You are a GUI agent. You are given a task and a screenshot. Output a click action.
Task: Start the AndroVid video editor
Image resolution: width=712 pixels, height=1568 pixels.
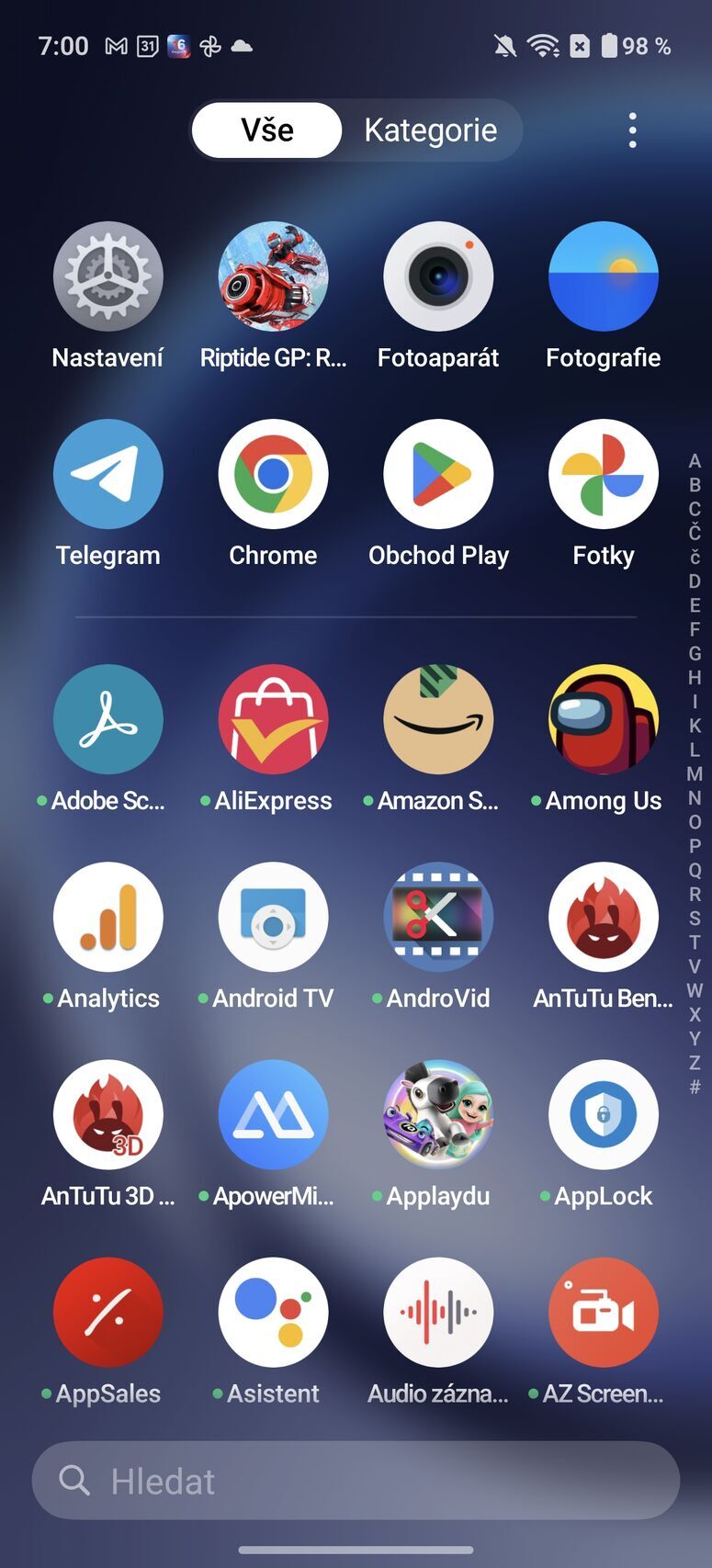coord(438,917)
